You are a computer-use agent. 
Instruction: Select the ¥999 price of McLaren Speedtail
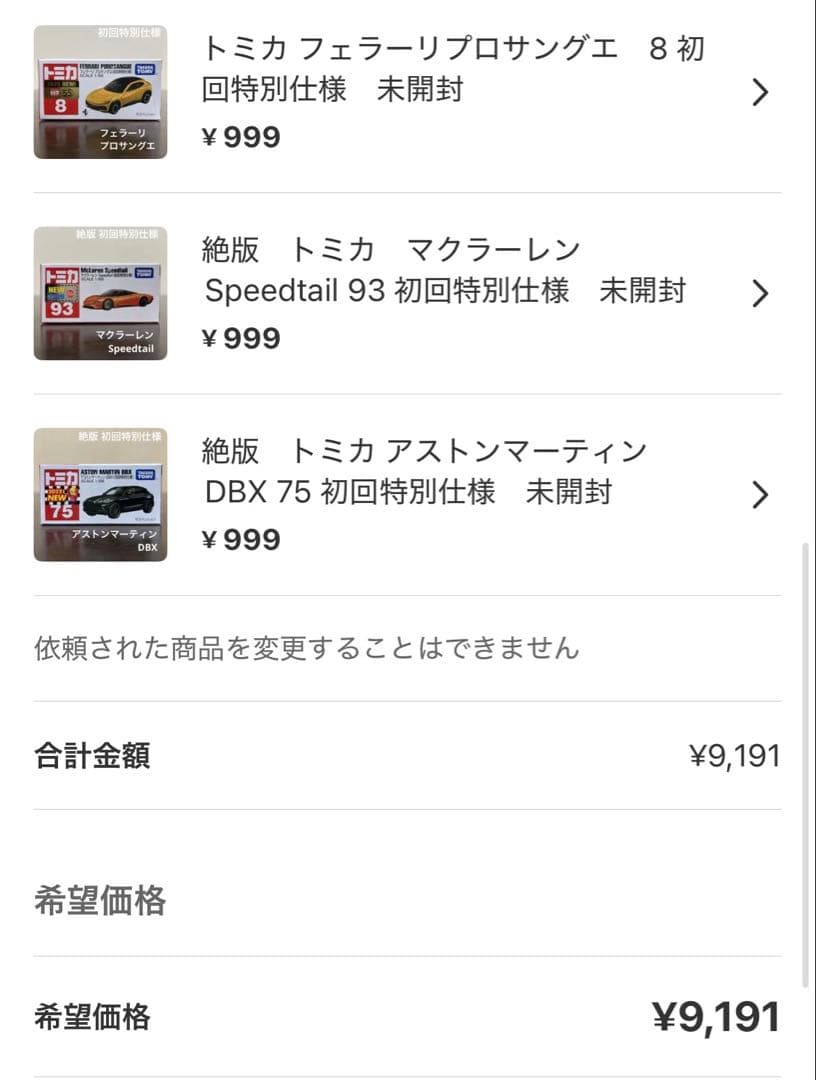pyautogui.click(x=241, y=338)
